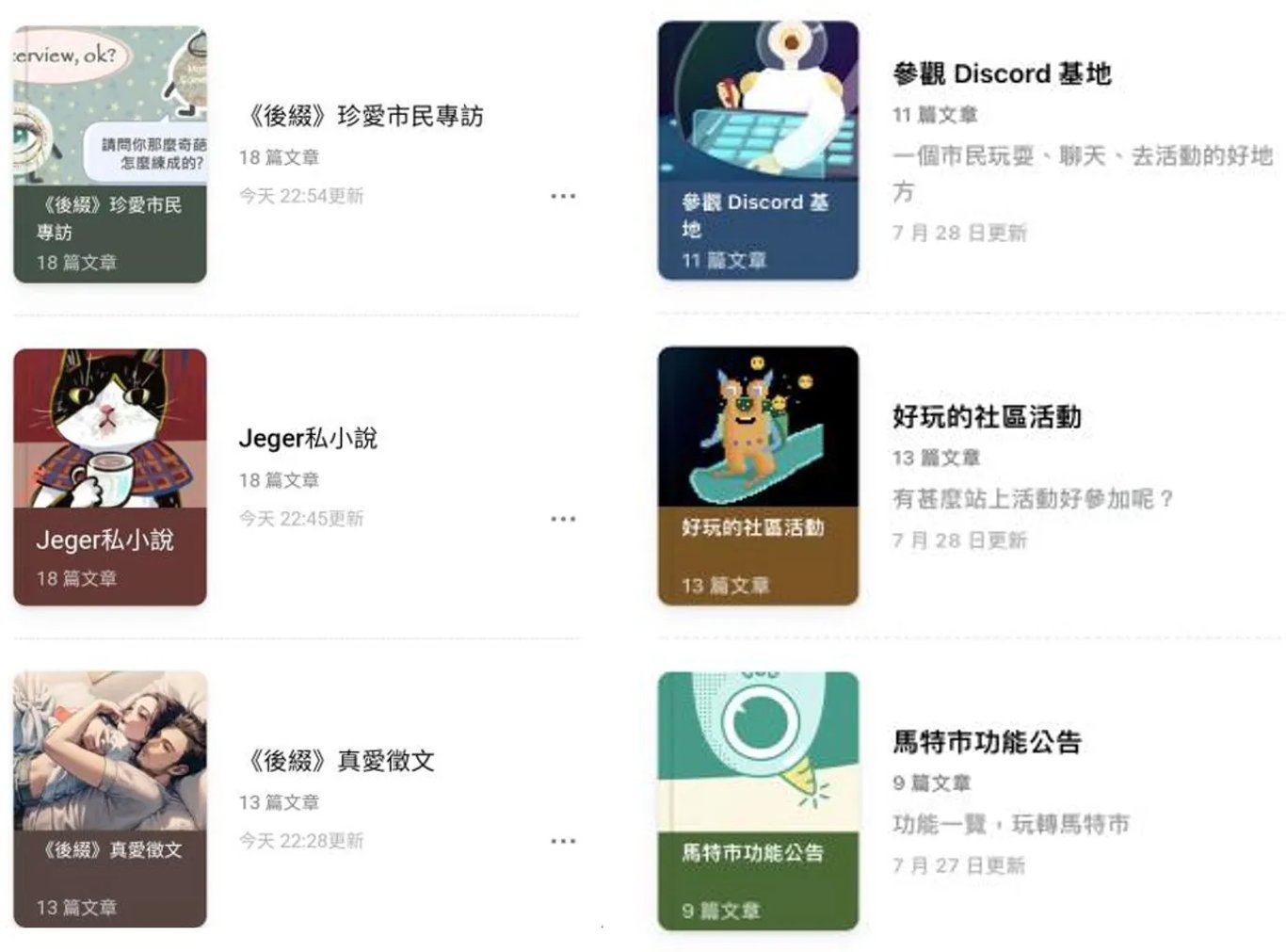Viewport: 1286px width, 952px height.
Task: Open 《後綴》珍愛市民專訪 collection cover
Action: pos(110,153)
